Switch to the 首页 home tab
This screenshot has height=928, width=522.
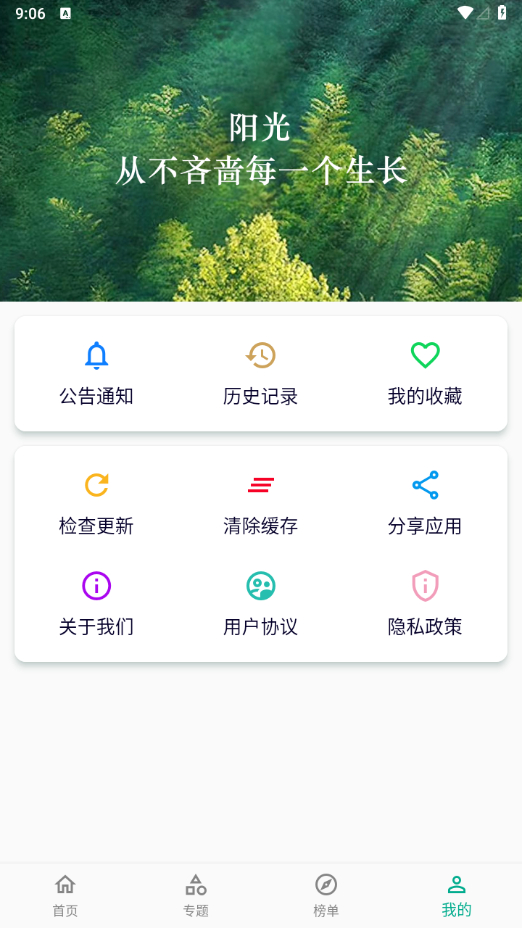[65, 895]
